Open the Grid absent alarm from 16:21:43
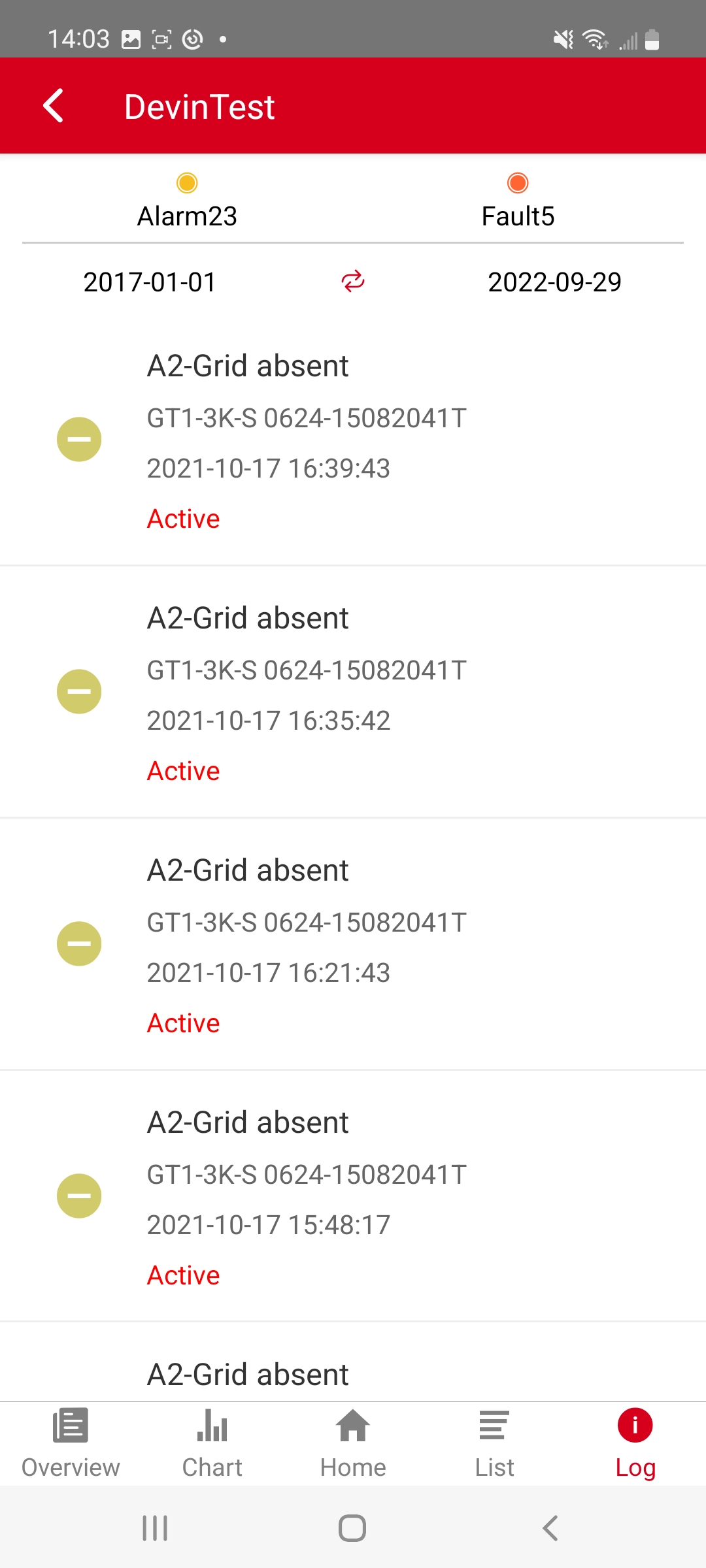Viewport: 706px width, 1568px height. (353, 944)
